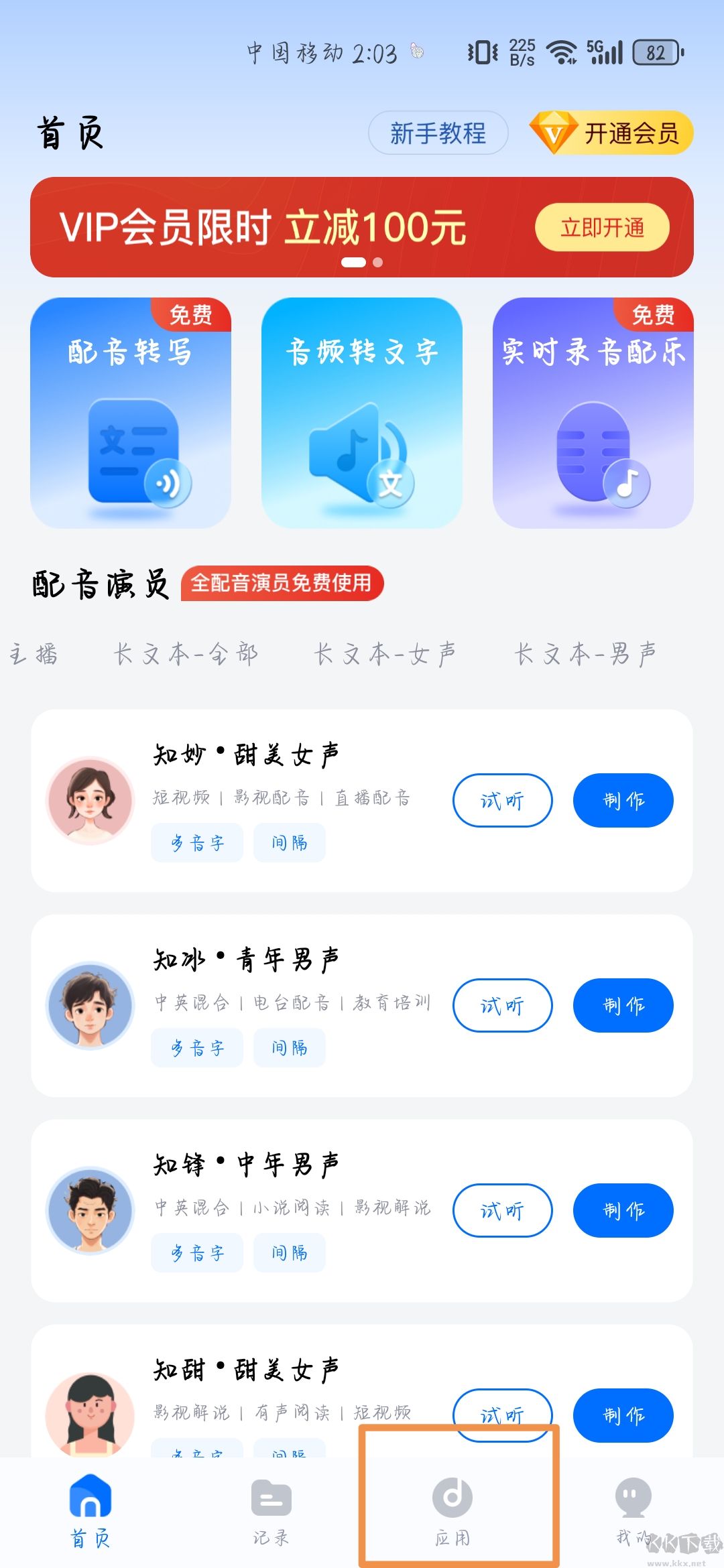724x1568 pixels.
Task: Click 制作 for 知冰青年男声
Action: coord(623,1005)
